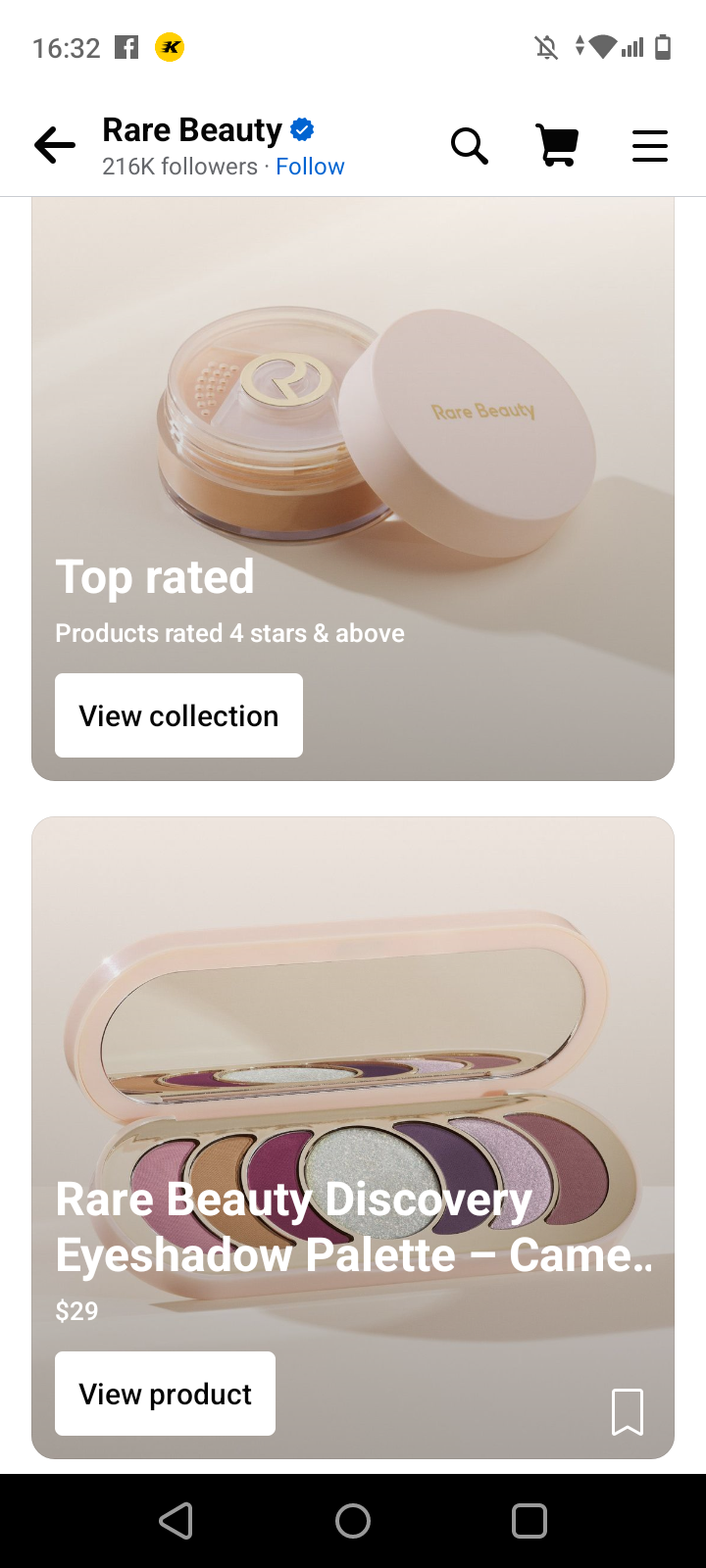
Task: Open the hamburger menu
Action: 649,146
